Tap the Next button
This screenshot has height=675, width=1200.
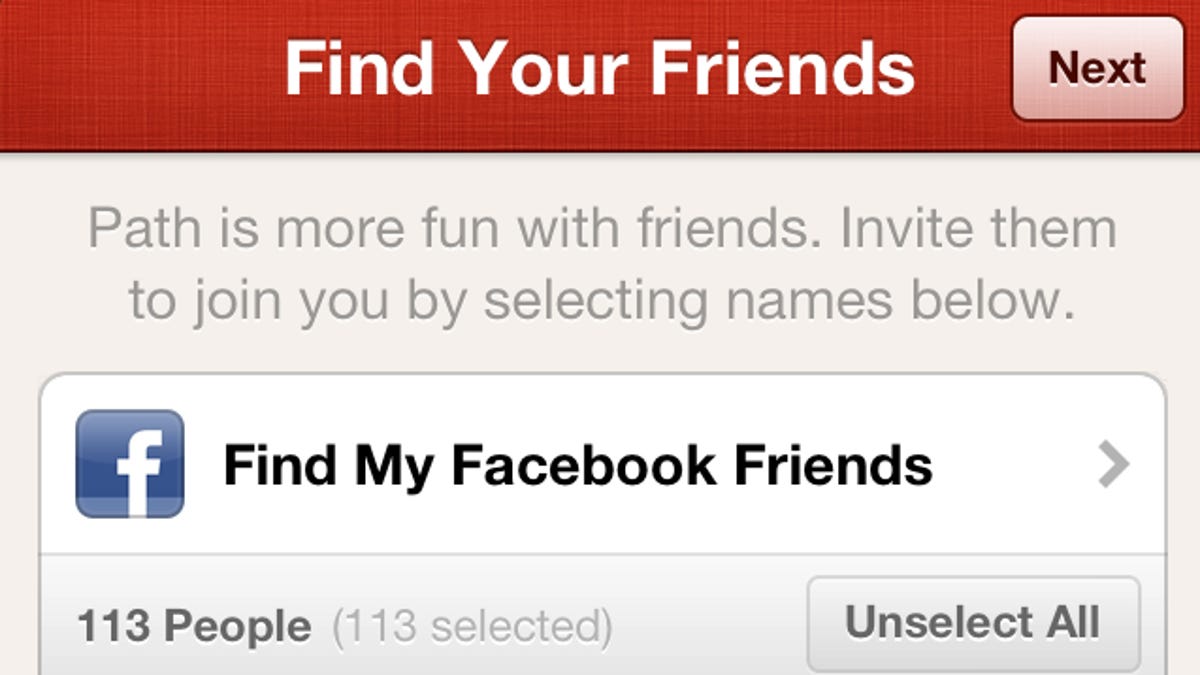pos(1097,68)
